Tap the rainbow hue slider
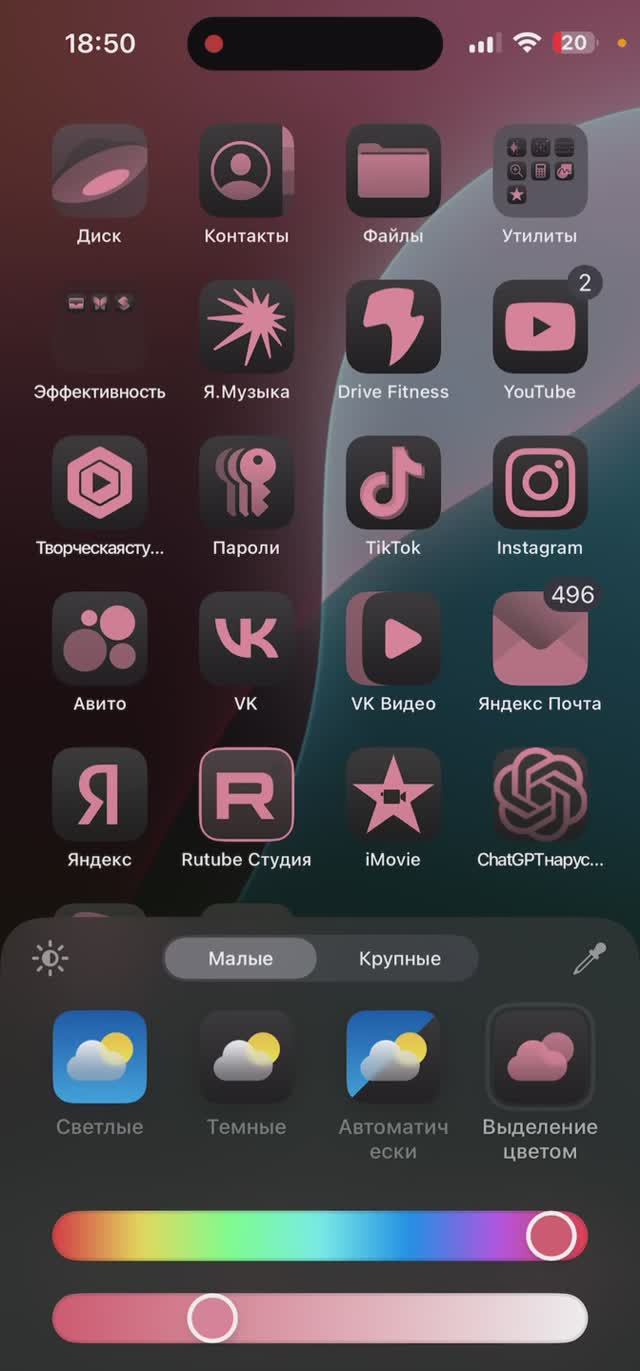Viewport: 640px width, 1371px height. [320, 1236]
